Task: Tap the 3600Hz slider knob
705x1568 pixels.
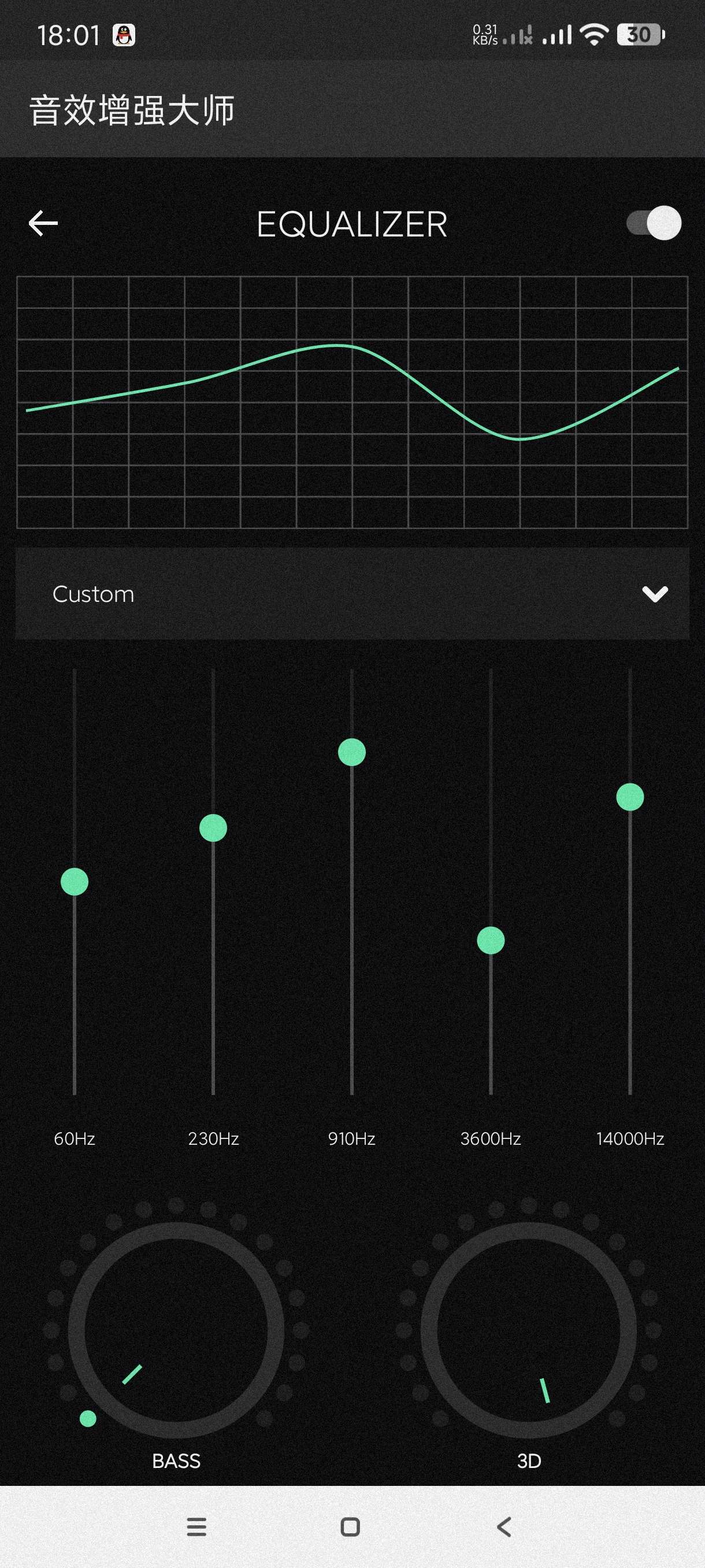Action: point(491,941)
